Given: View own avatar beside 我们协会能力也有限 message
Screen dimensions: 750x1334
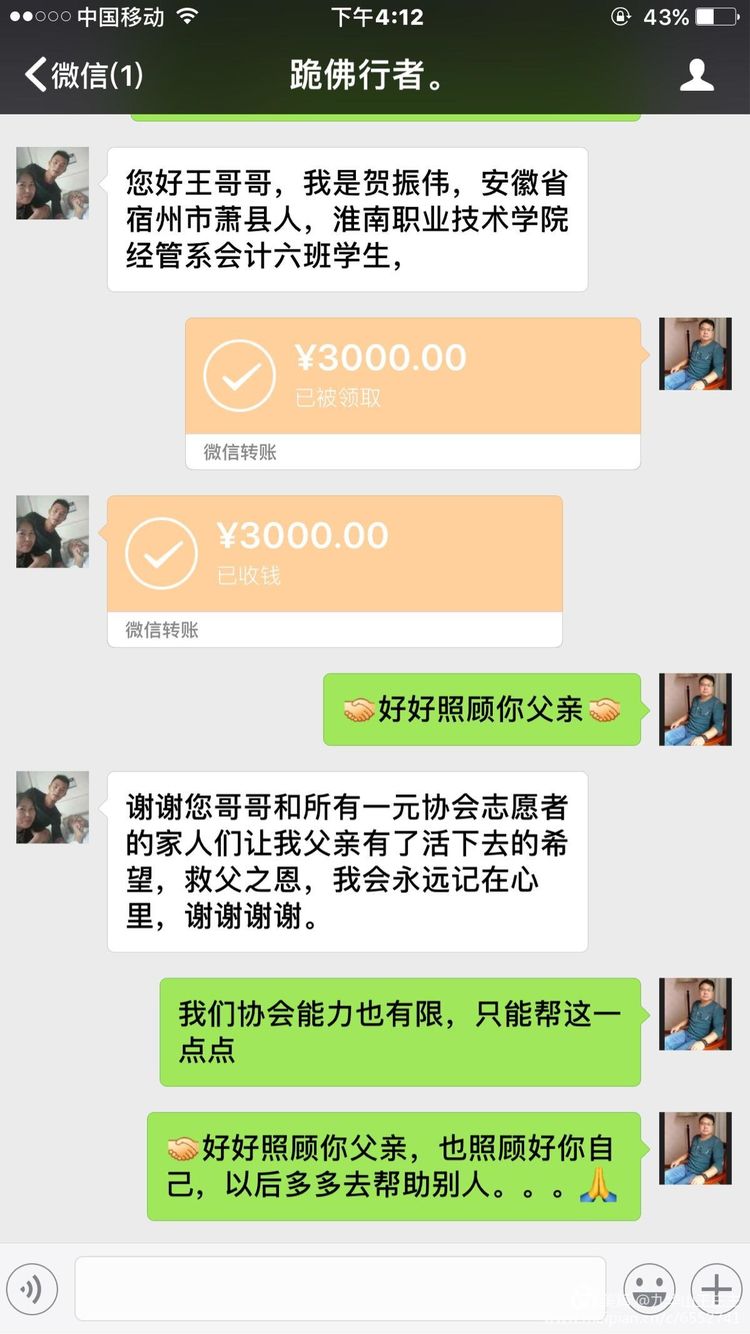Looking at the screenshot, I should pos(695,1013).
